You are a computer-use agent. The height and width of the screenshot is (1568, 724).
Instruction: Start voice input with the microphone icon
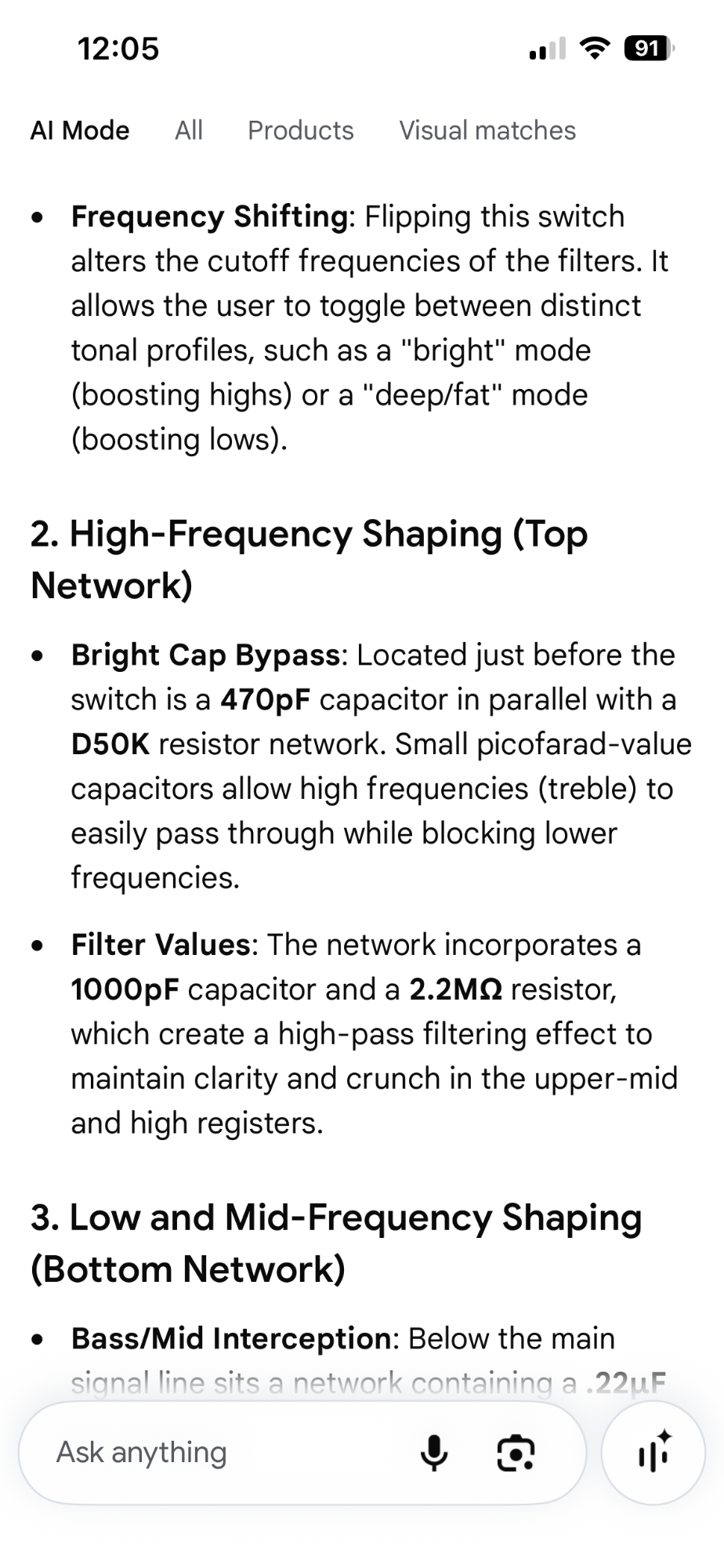(x=434, y=1453)
